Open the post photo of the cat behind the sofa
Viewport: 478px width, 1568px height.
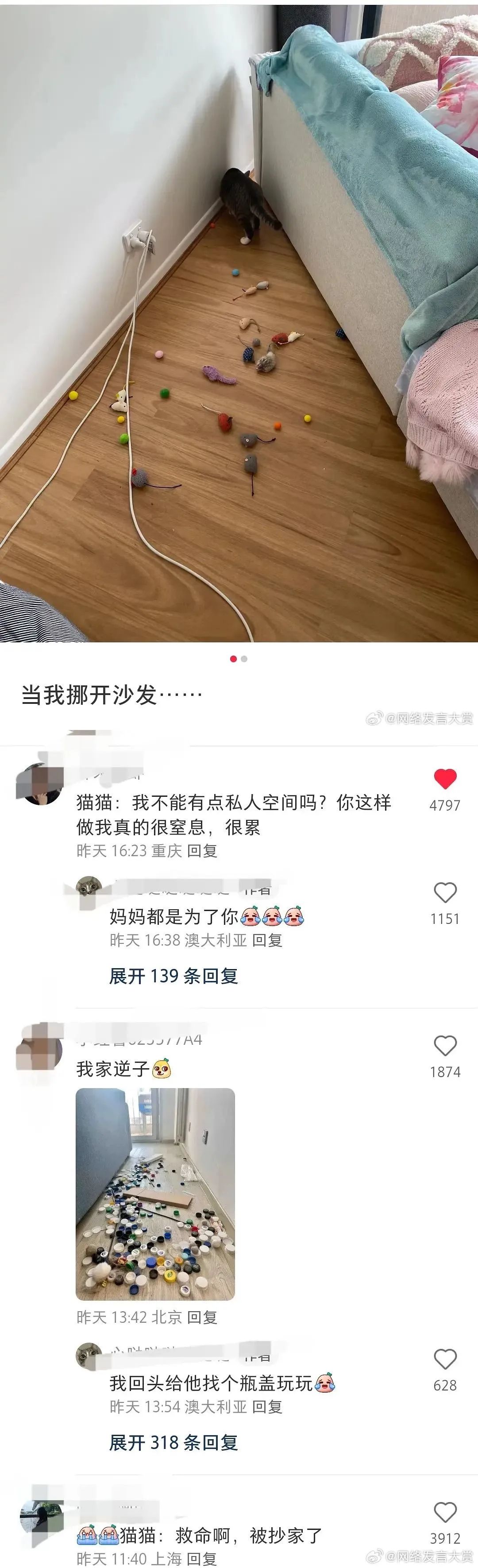pyautogui.click(x=239, y=323)
